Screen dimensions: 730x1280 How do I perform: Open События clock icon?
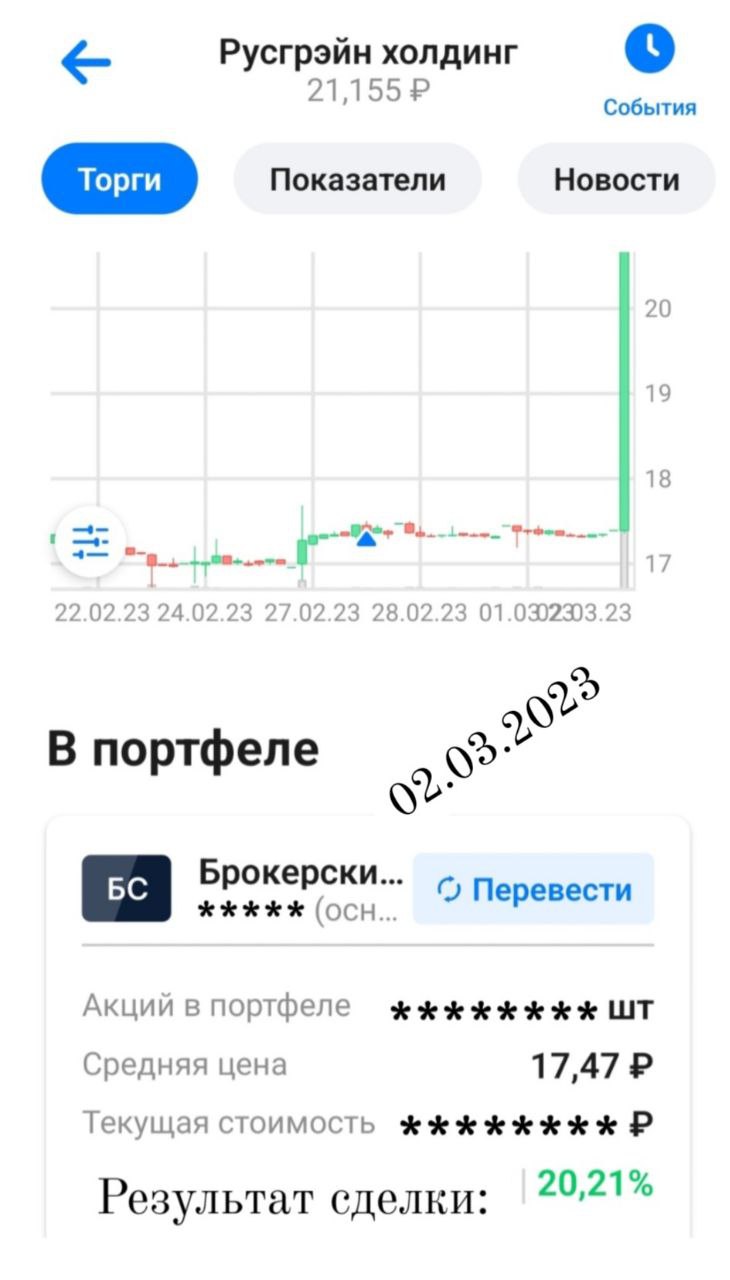click(x=650, y=49)
